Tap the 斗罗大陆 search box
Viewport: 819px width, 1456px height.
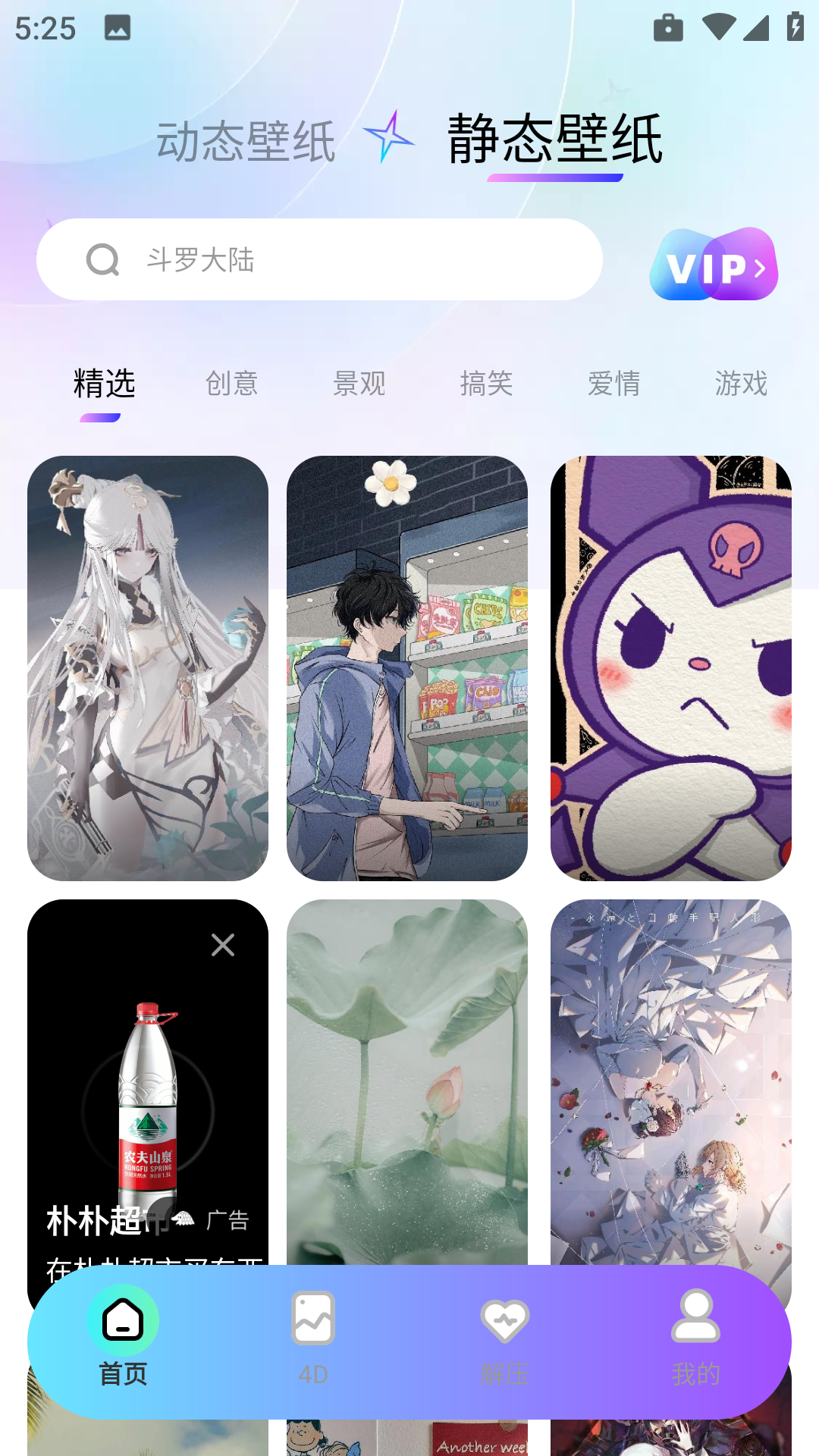tap(319, 259)
